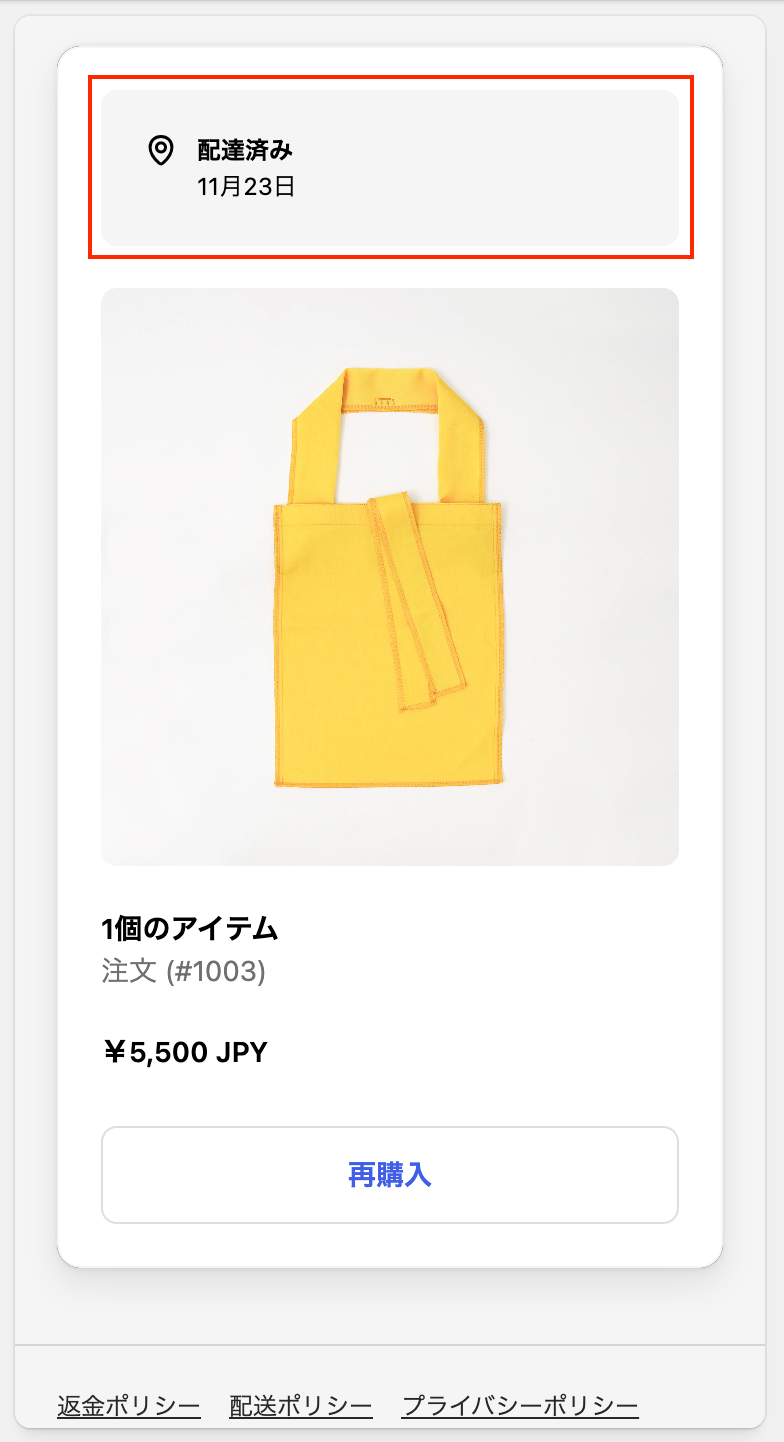Open the 返金ポリシー link
Screen dimensions: 784x1442
[128, 1406]
